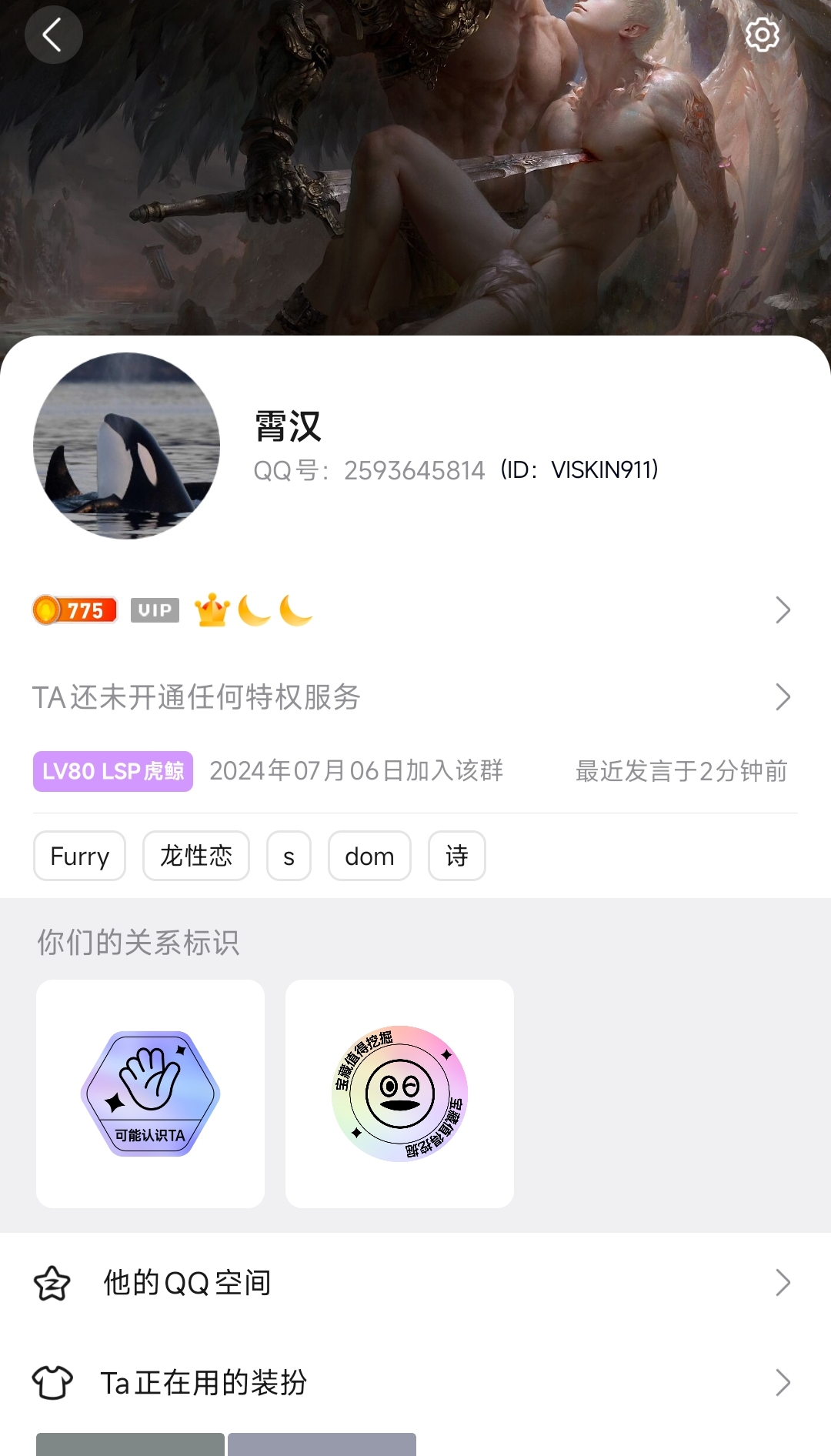This screenshot has height=1456, width=831.
Task: View the orca profile avatar
Action: click(x=127, y=446)
